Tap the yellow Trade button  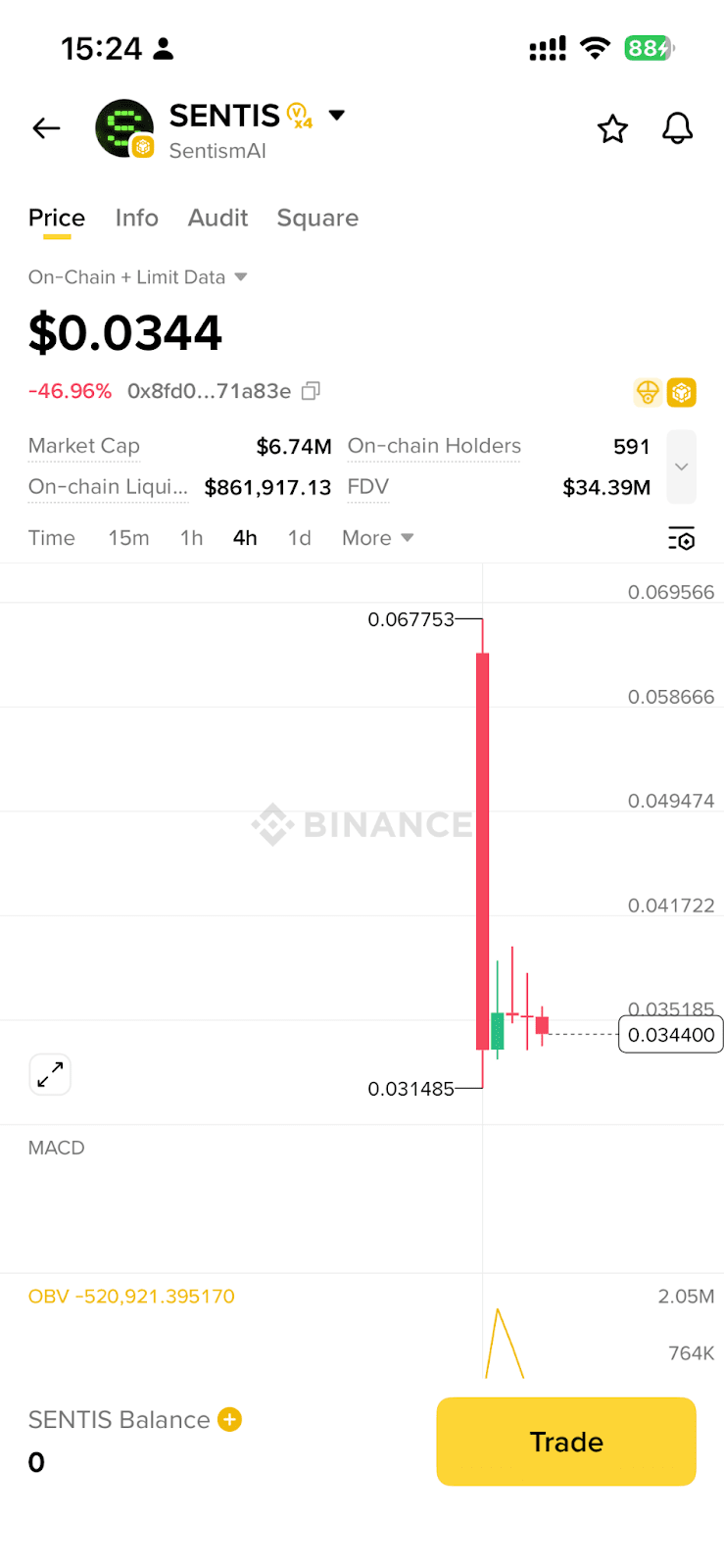565,1442
